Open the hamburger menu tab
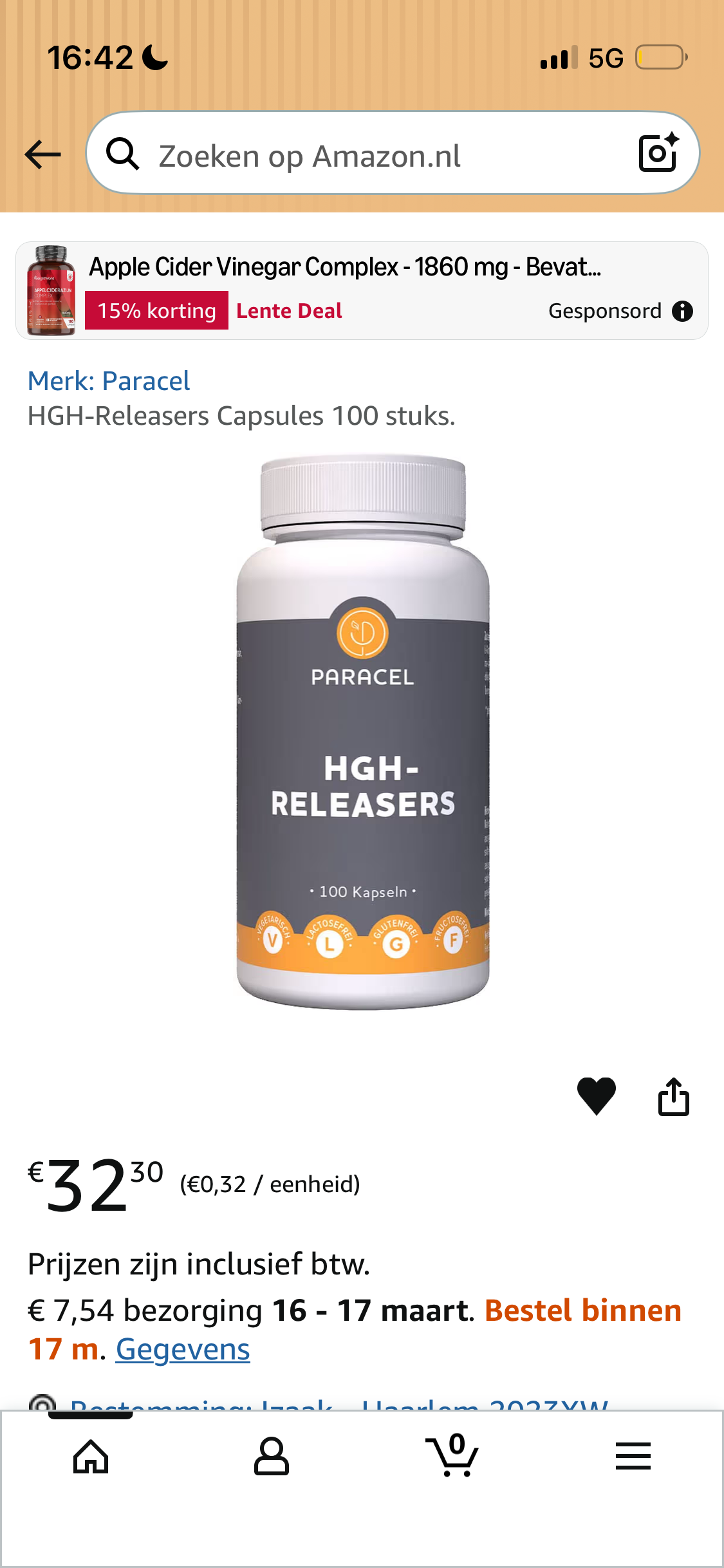724x1568 pixels. (x=633, y=1456)
